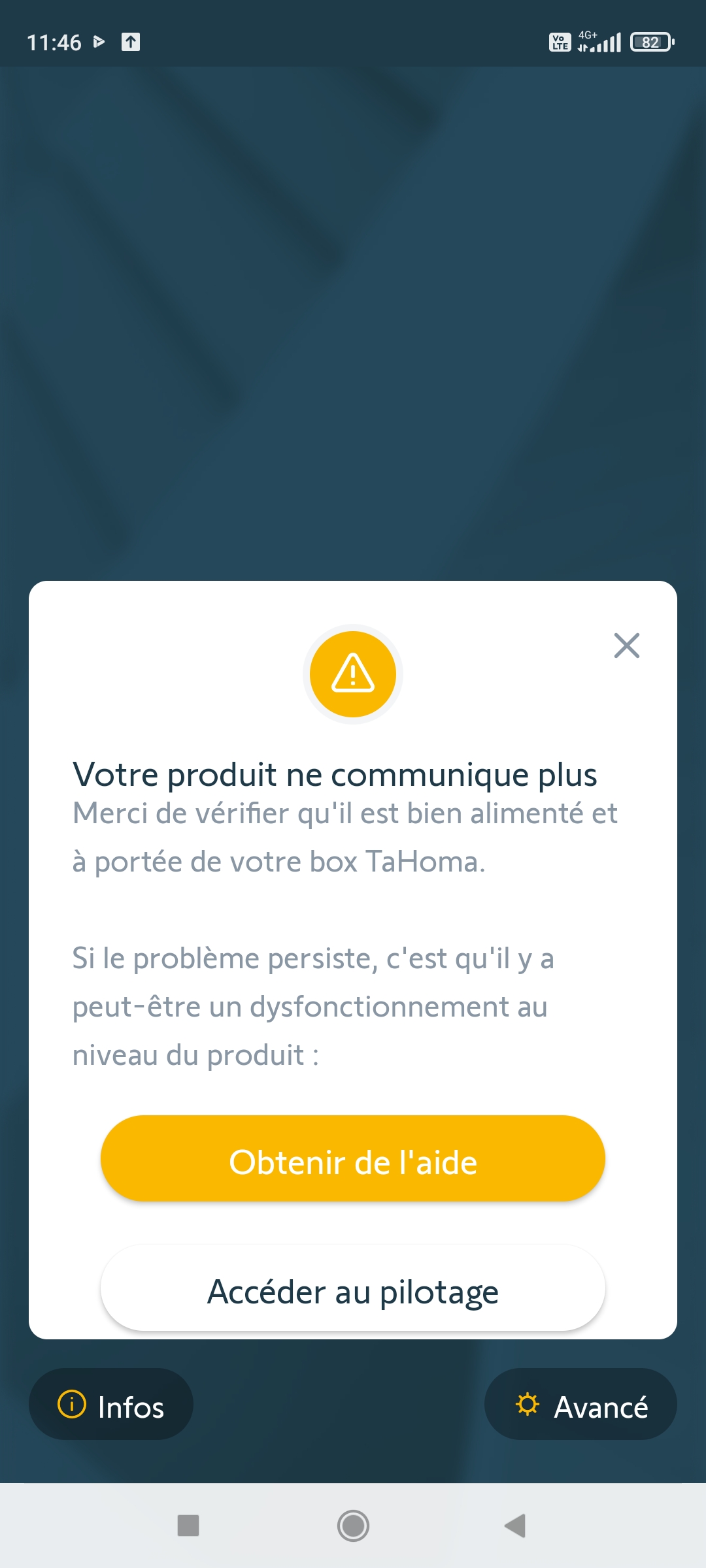Viewport: 706px width, 1568px height.
Task: Go to the home screen
Action: click(353, 1526)
